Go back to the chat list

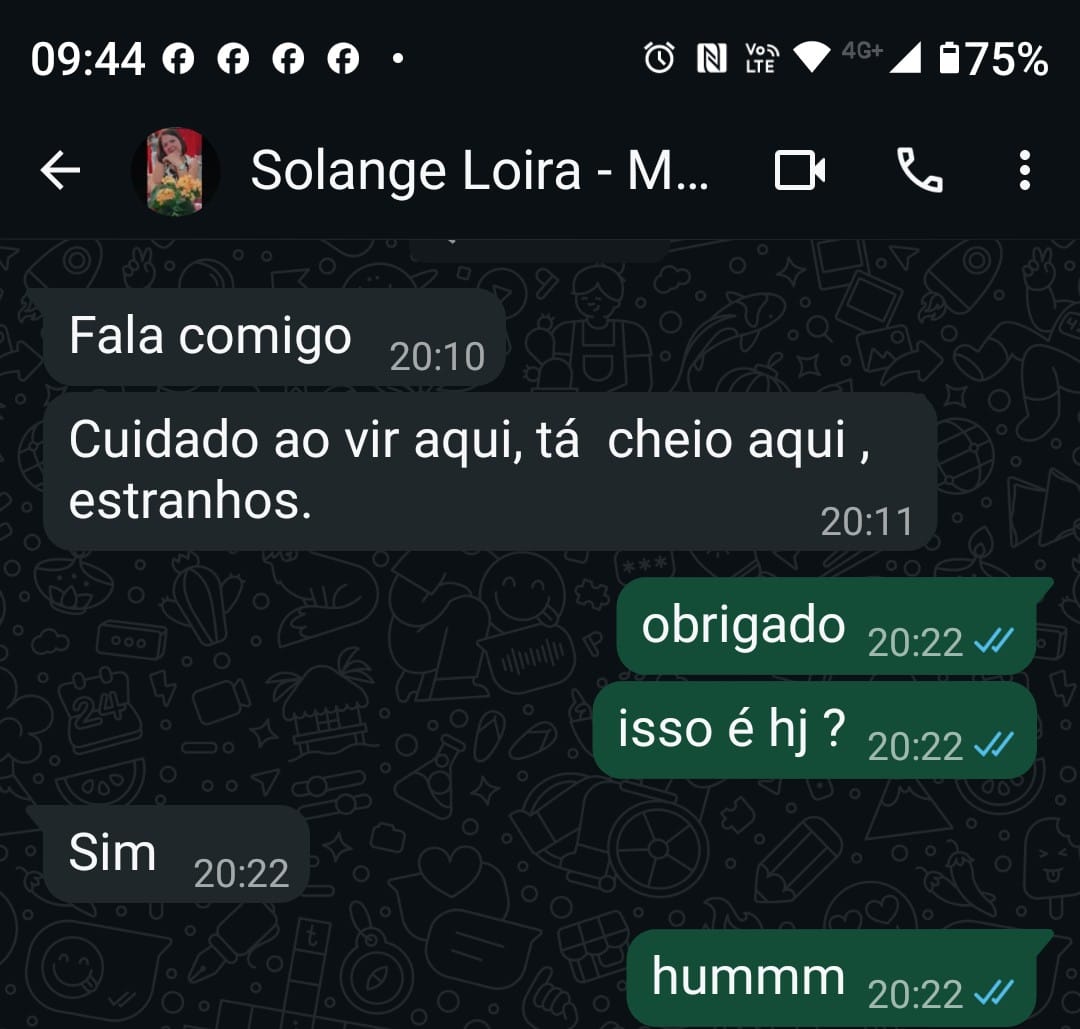pos(60,171)
